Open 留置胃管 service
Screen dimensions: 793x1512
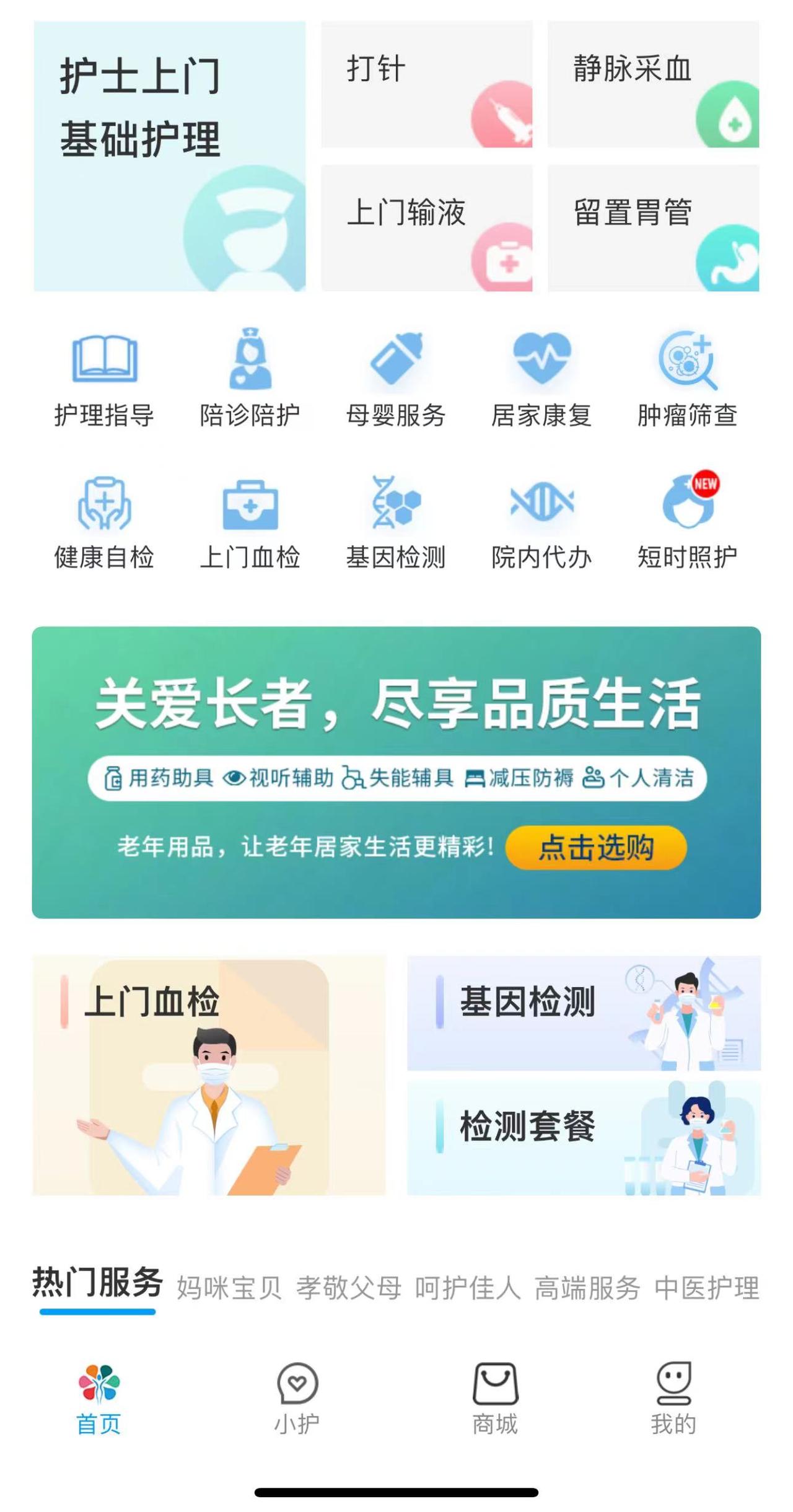point(653,228)
